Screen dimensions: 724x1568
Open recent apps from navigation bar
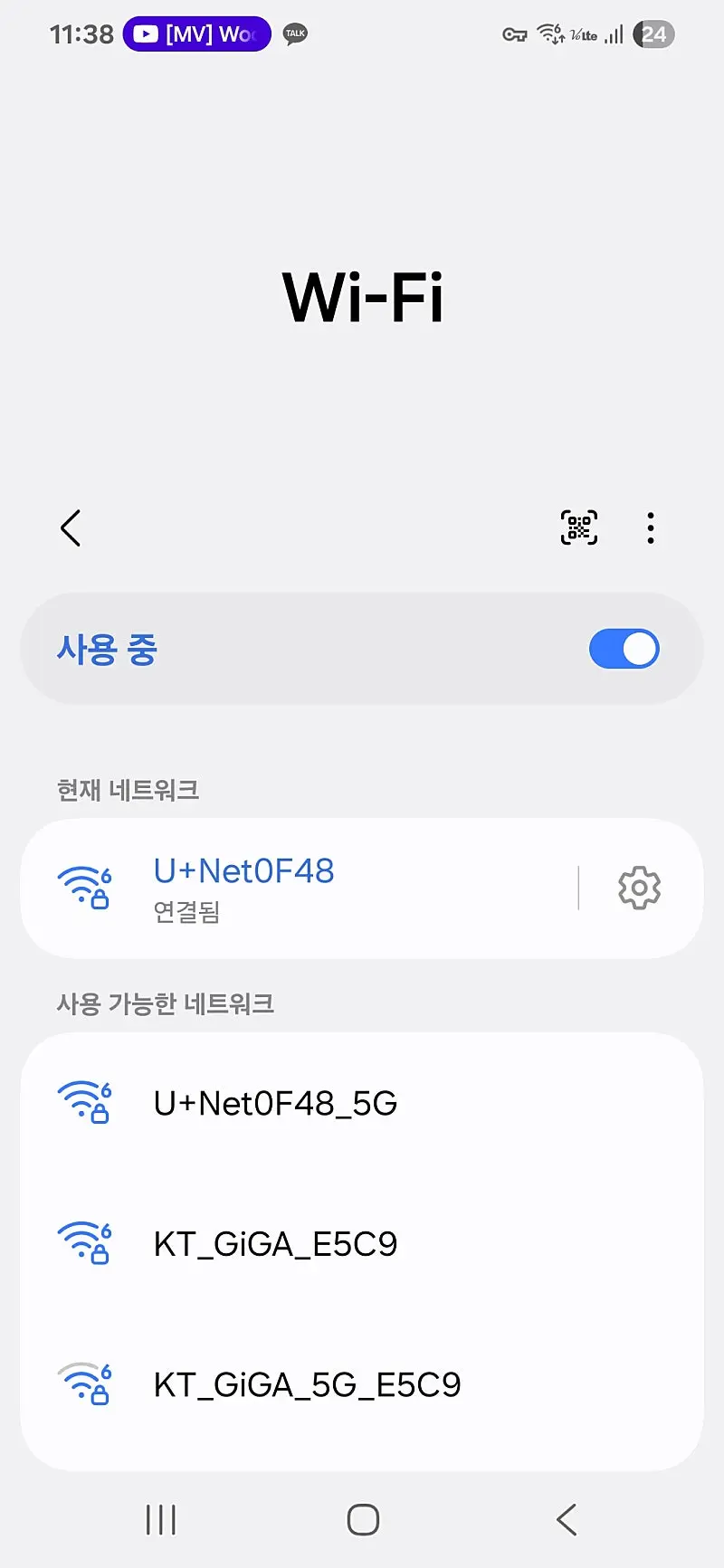tap(161, 1520)
